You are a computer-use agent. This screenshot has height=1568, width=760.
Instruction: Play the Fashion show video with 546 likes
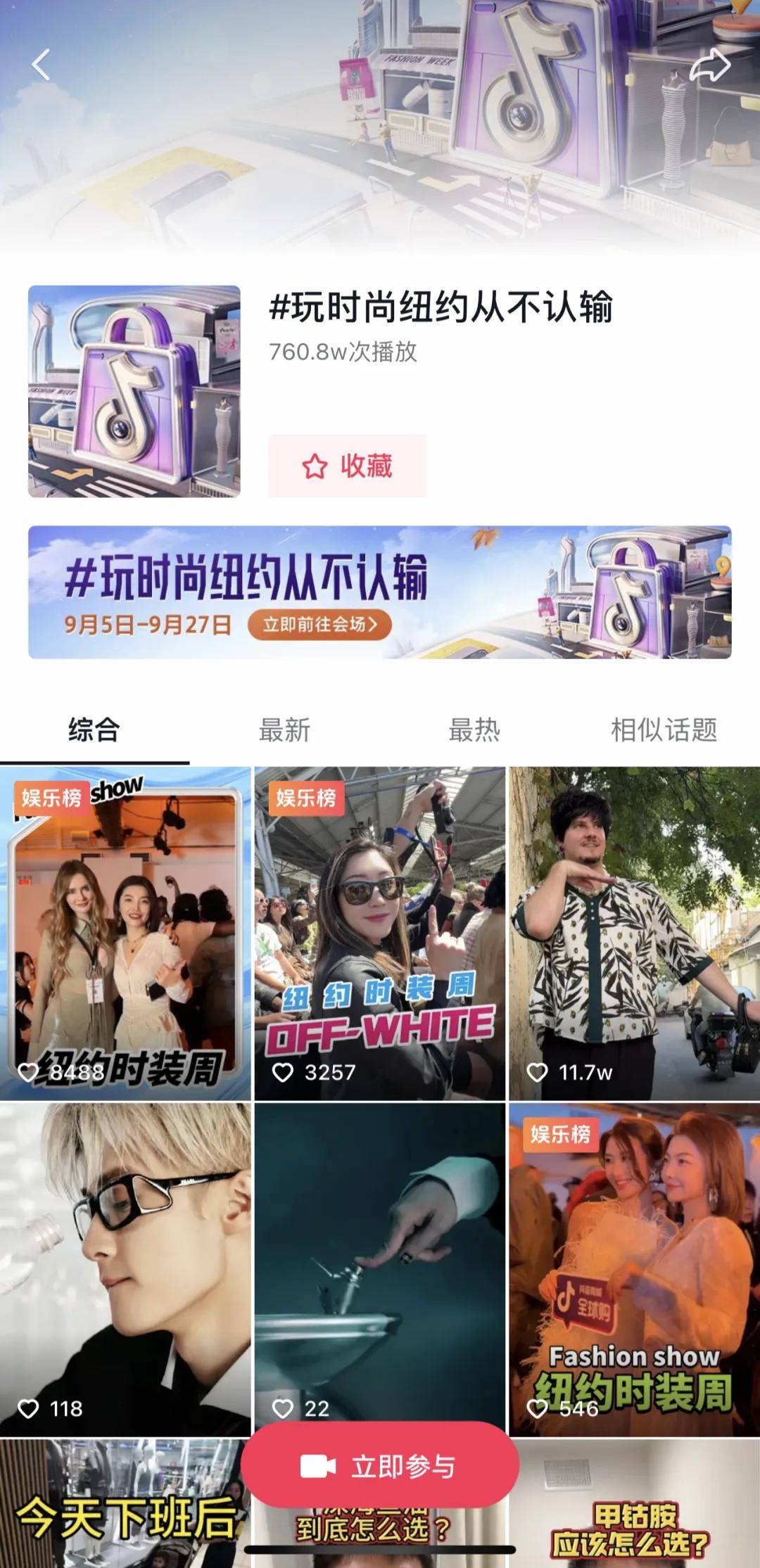pyautogui.click(x=634, y=1269)
